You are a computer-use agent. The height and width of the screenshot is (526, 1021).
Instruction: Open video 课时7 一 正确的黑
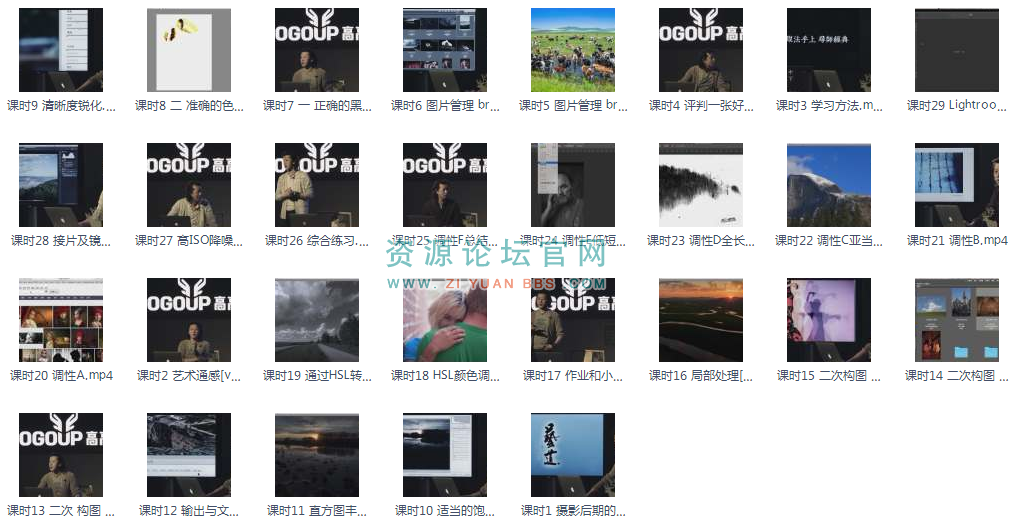pos(317,50)
